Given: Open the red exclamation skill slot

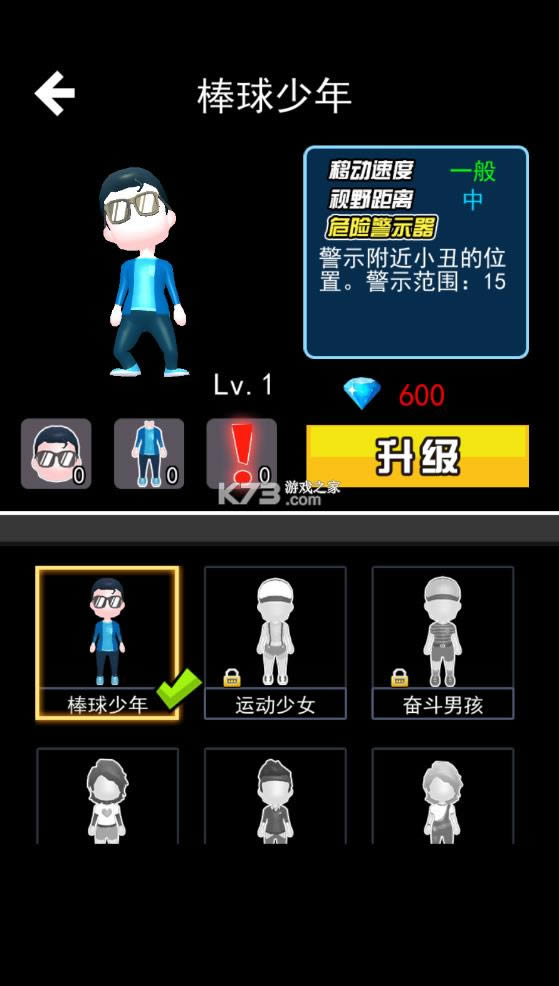Looking at the screenshot, I should (x=242, y=453).
